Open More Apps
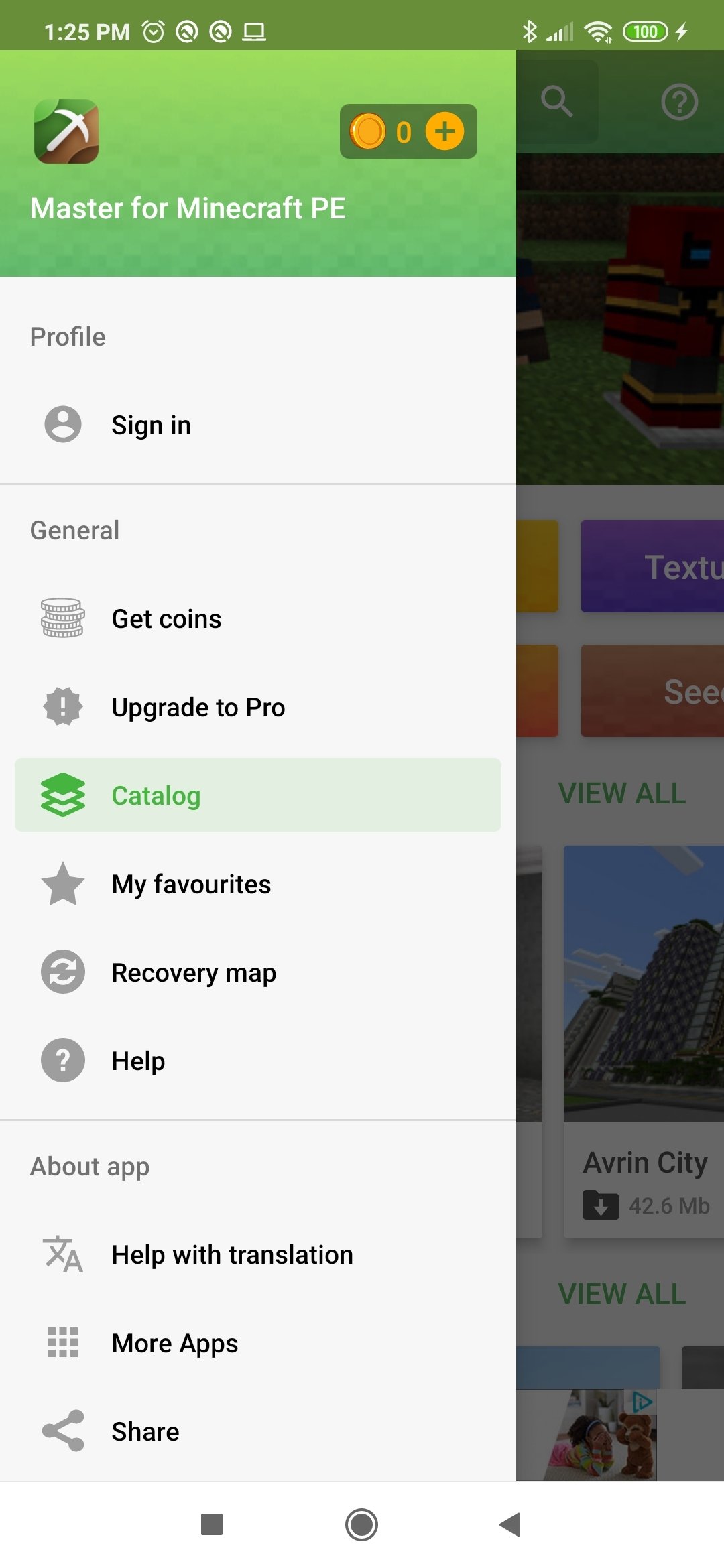Viewport: 724px width, 1568px height. (x=258, y=1343)
